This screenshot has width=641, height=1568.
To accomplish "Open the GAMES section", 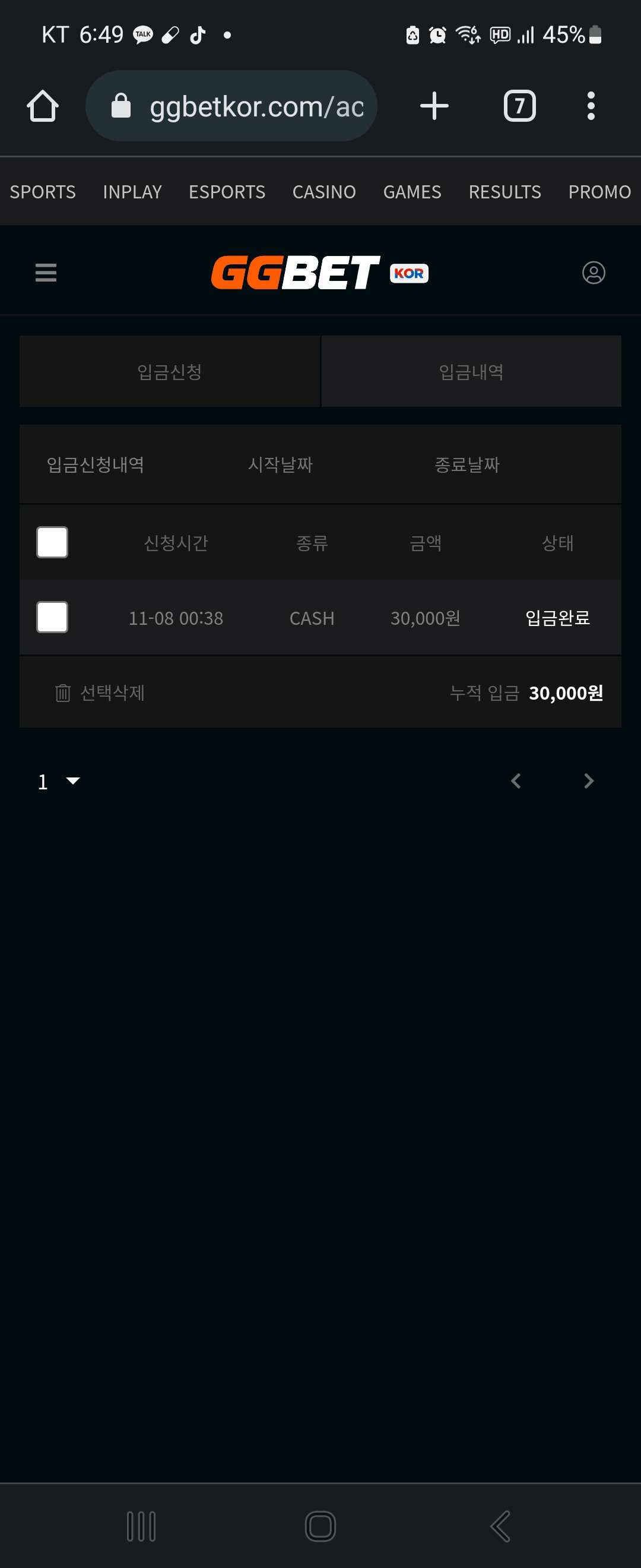I will pos(412,192).
